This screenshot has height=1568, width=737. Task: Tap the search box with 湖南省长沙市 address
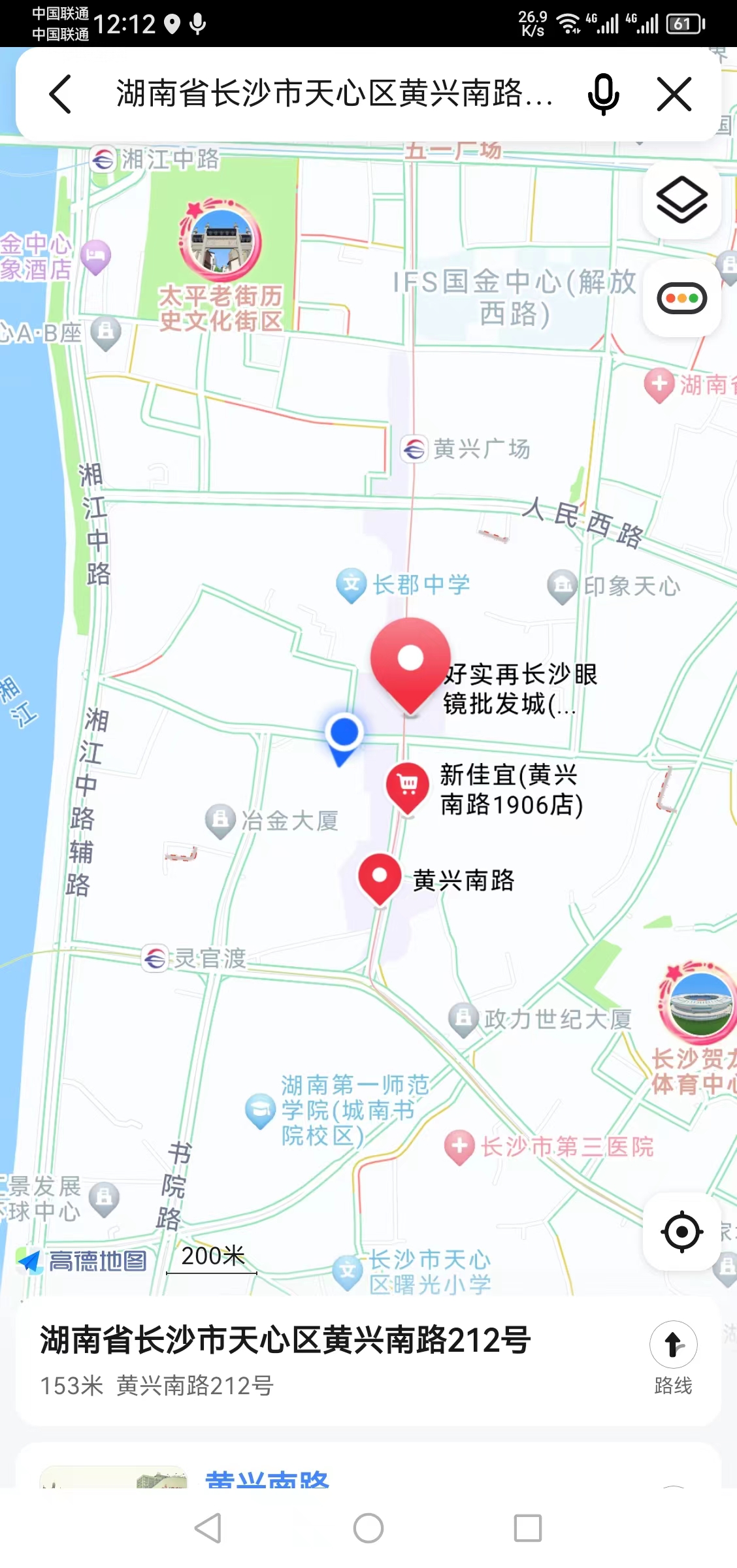coord(333,93)
